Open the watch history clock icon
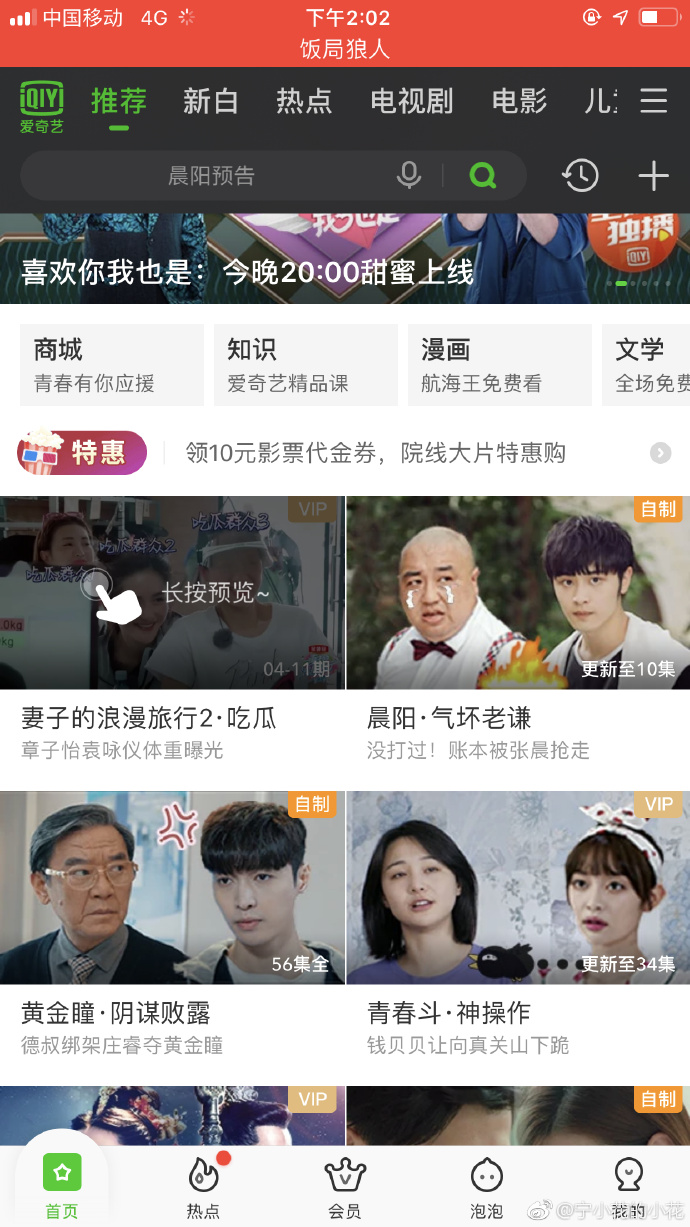The height and width of the screenshot is (1227, 690). point(580,176)
